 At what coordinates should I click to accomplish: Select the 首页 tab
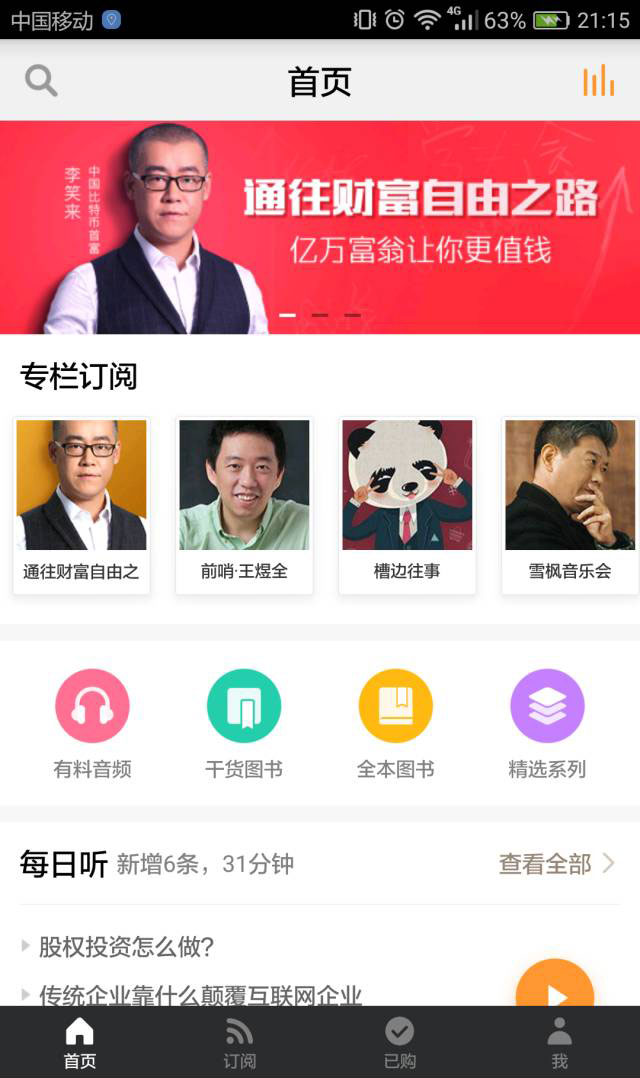(x=80, y=1043)
